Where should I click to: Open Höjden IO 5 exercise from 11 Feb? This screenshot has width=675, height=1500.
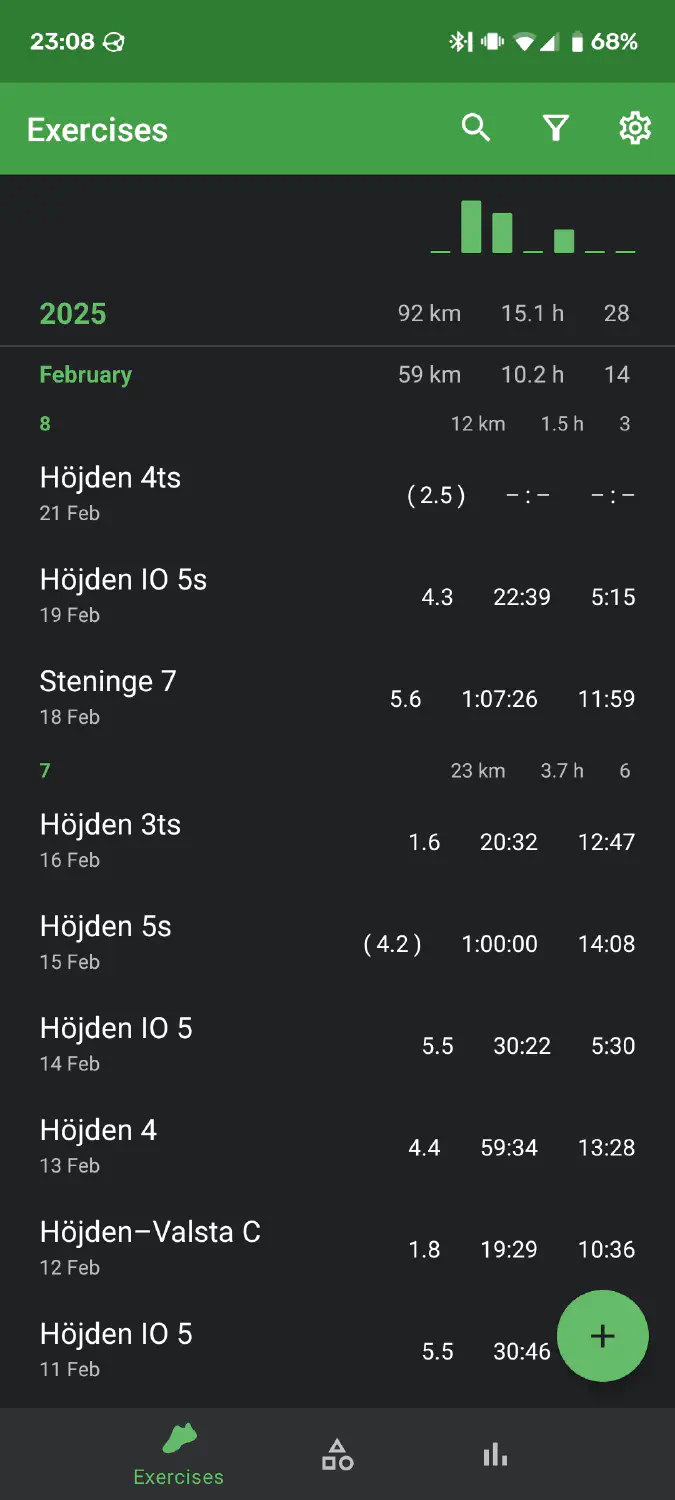point(280,1351)
